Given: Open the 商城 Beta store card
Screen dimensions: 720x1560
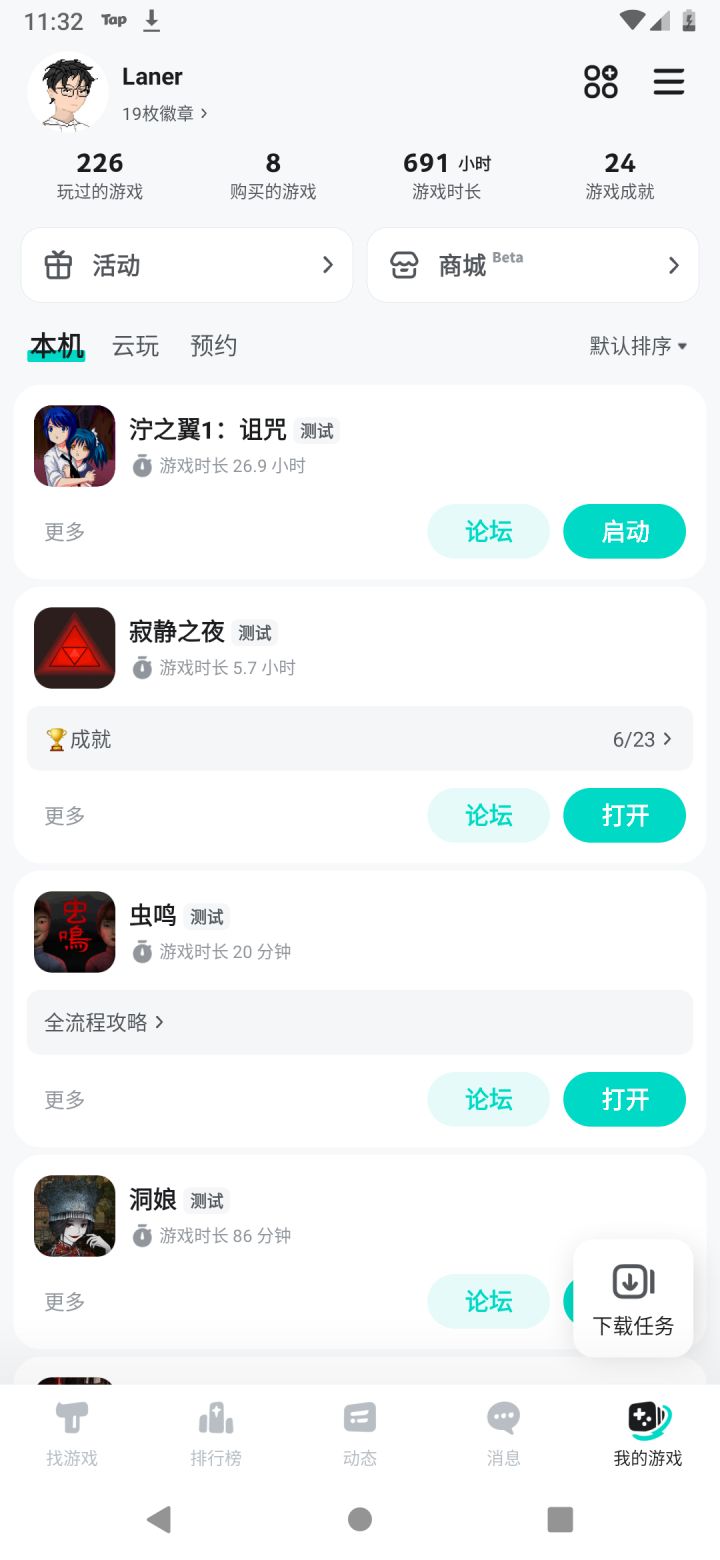Looking at the screenshot, I should coord(532,265).
